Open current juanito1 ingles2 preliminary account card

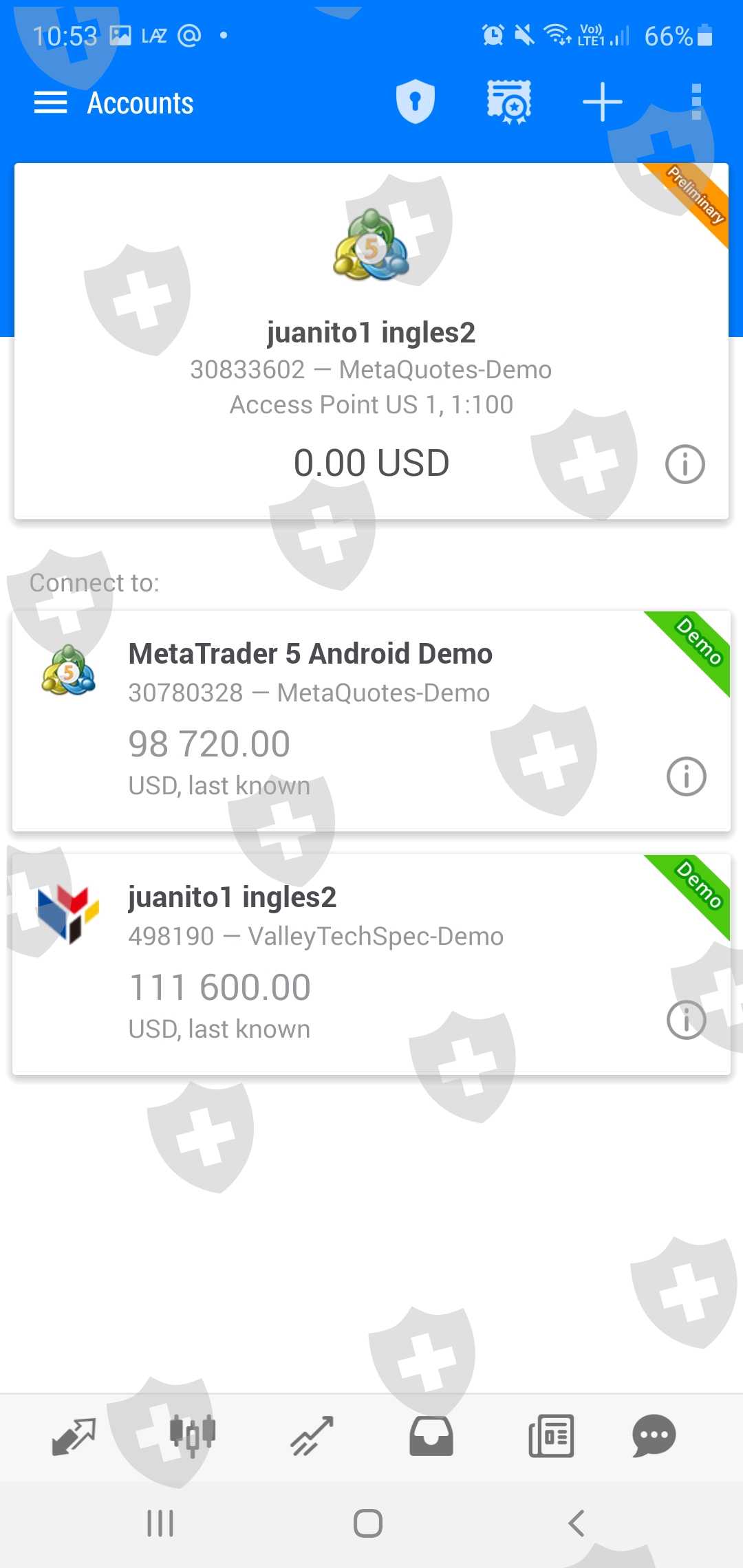(371, 341)
